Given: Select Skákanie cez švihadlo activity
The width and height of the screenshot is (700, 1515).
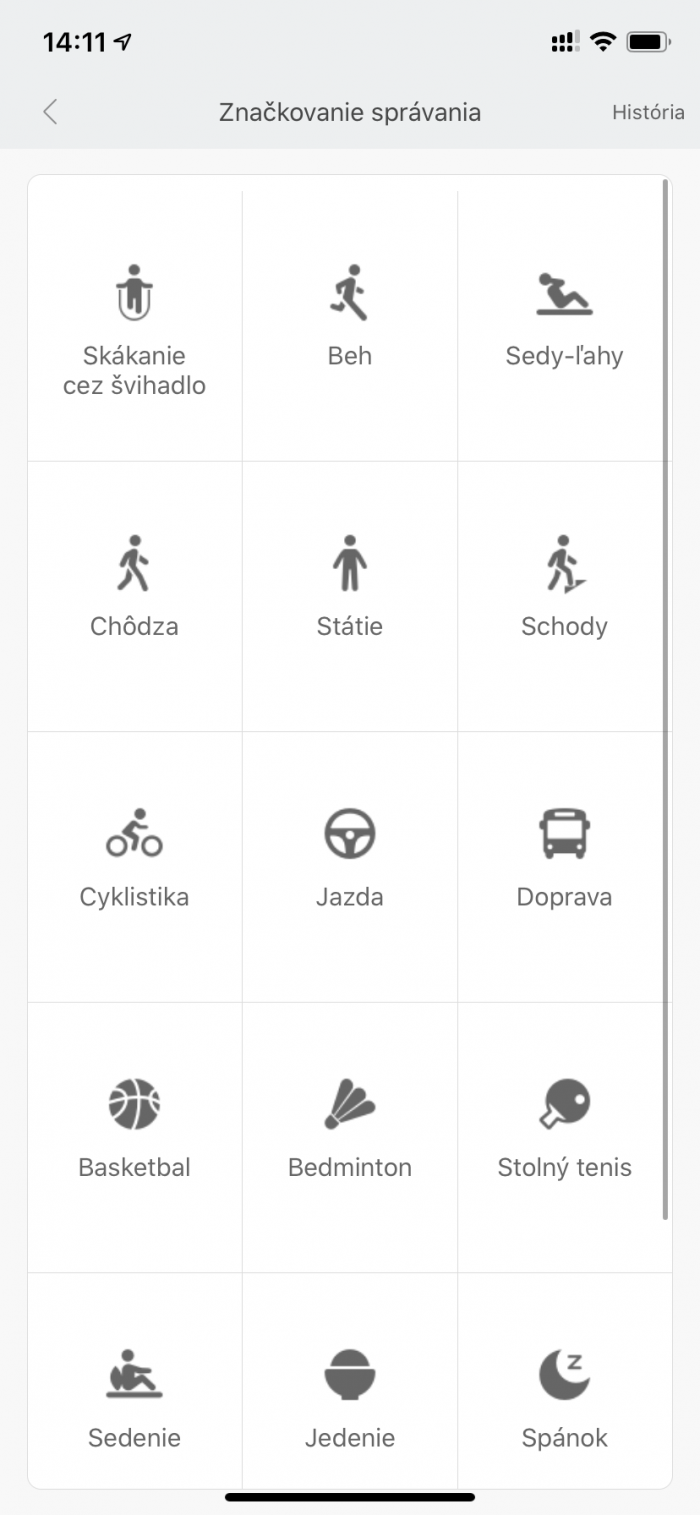Looking at the screenshot, I should 135,325.
